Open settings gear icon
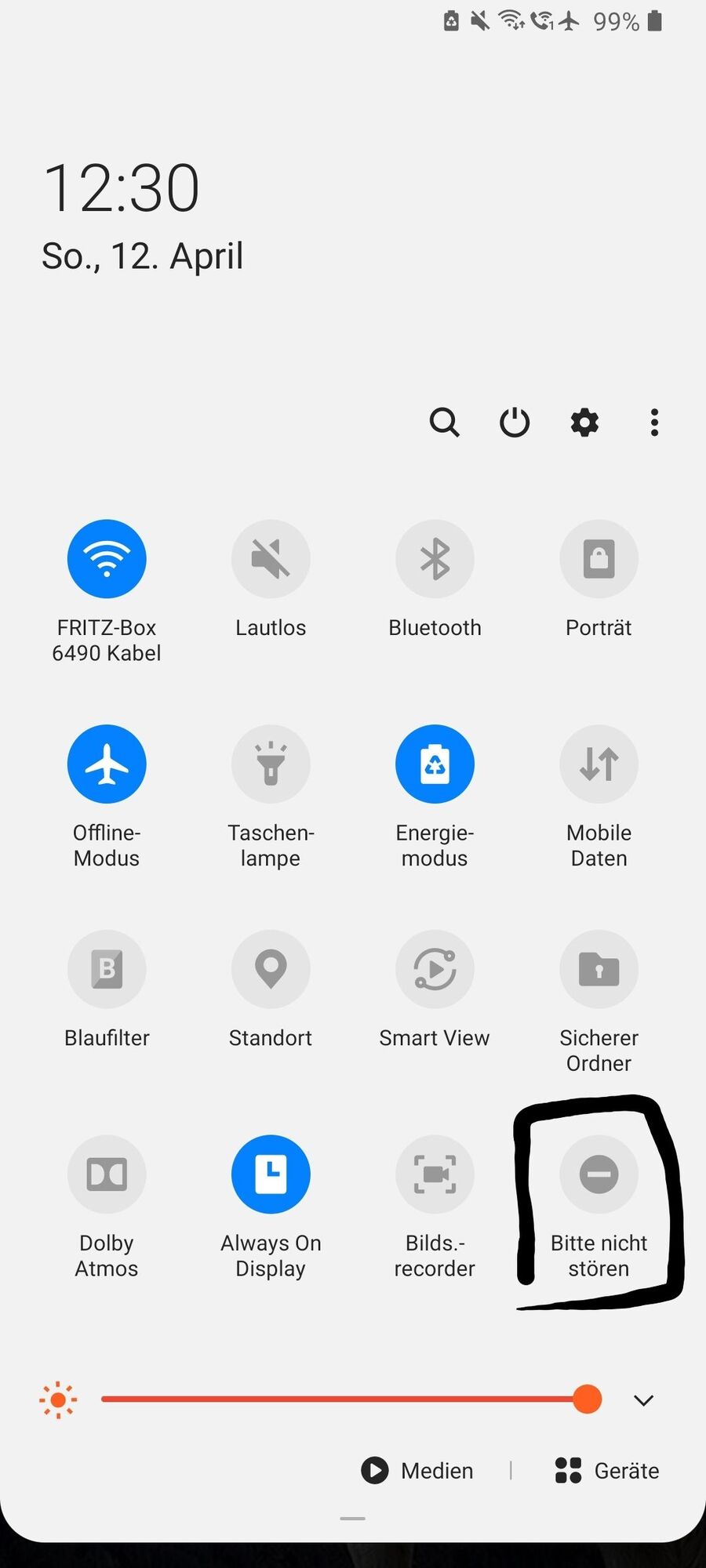Image resolution: width=706 pixels, height=1568 pixels. point(584,423)
